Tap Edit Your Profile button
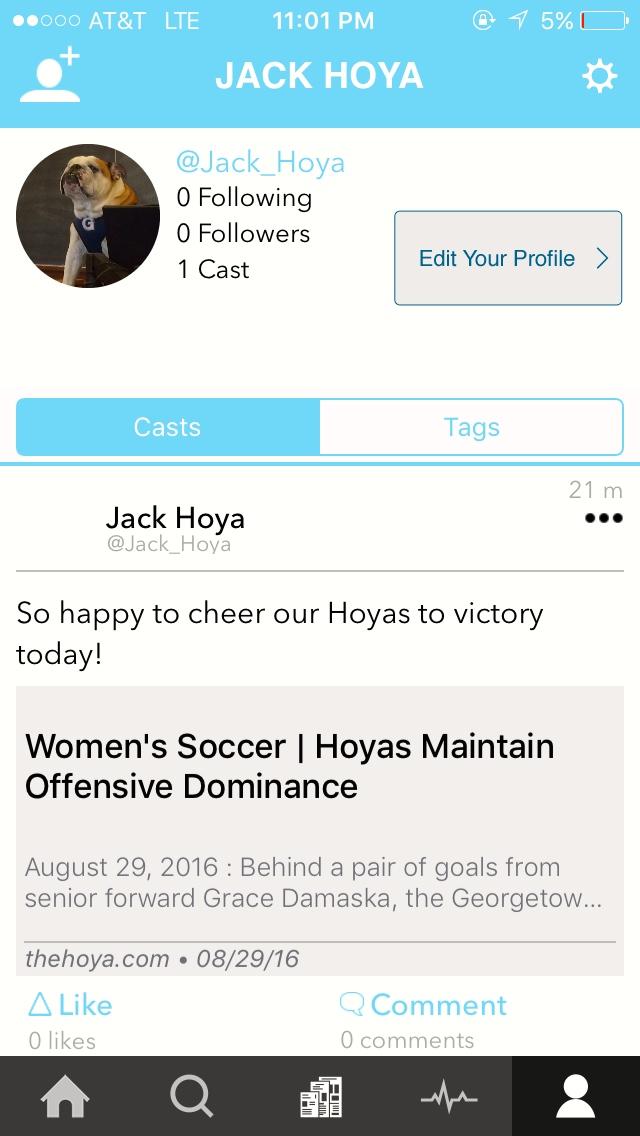This screenshot has width=640, height=1136. [507, 258]
